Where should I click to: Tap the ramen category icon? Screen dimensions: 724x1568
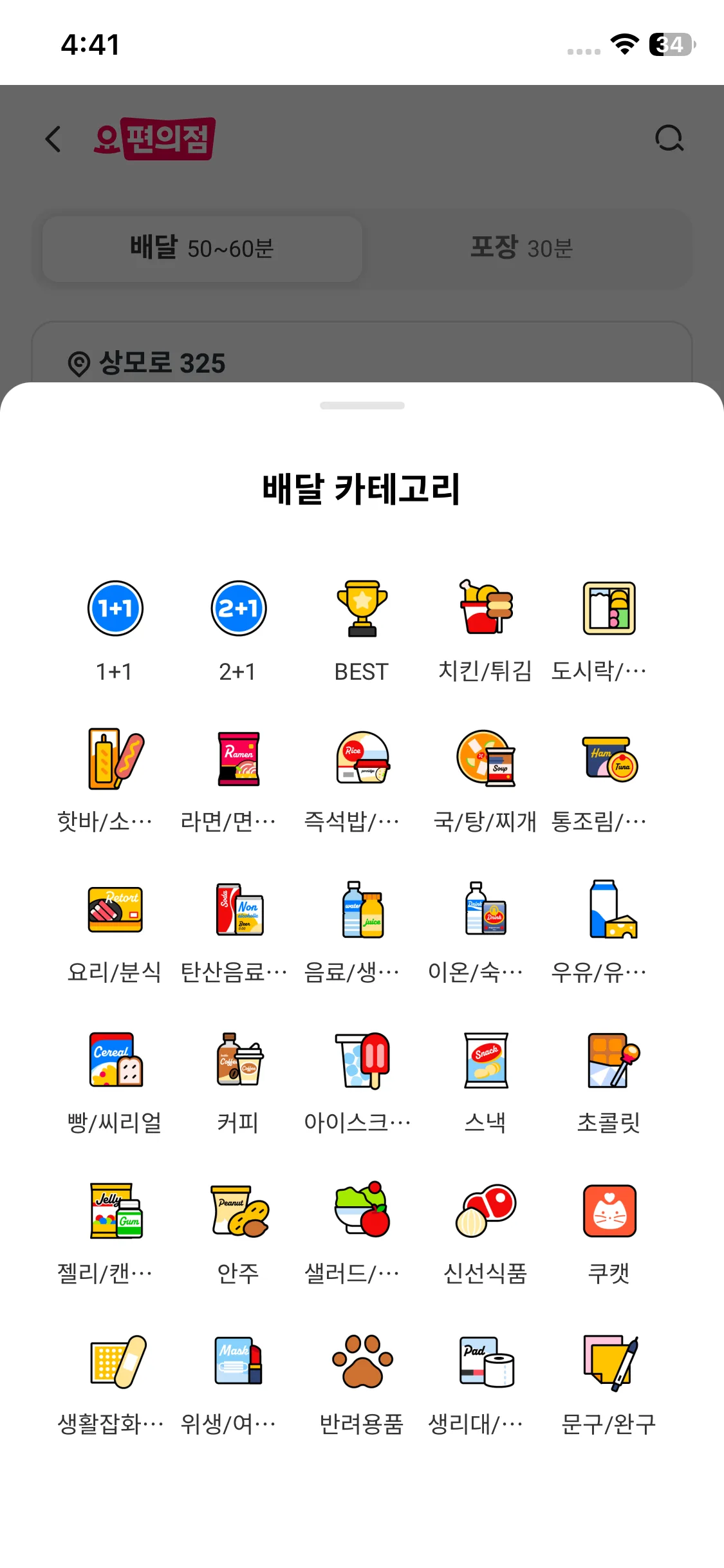[x=238, y=760]
